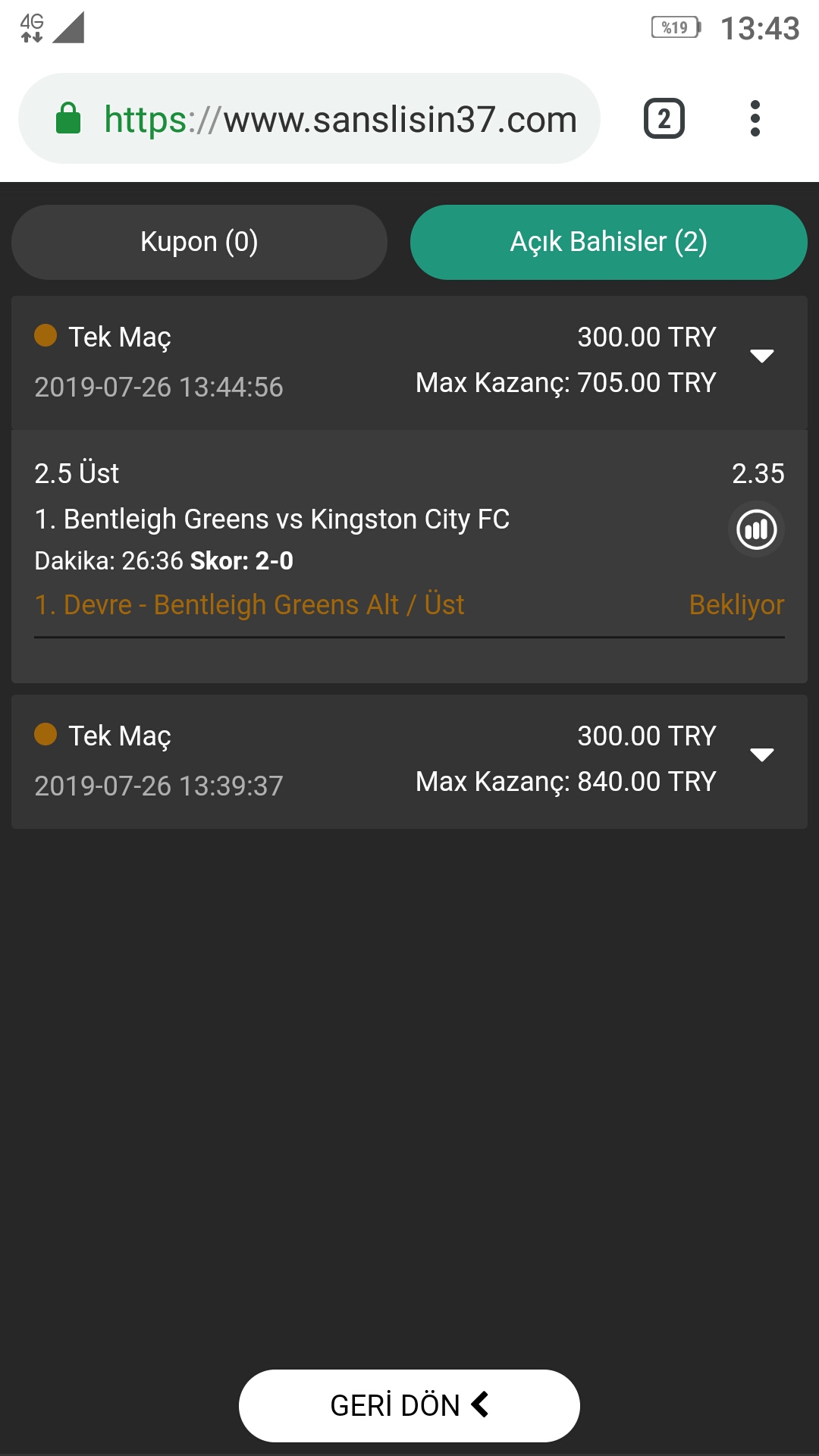Switch to the Kupon (0) tab
Screen dimensions: 819x1456
pos(199,242)
